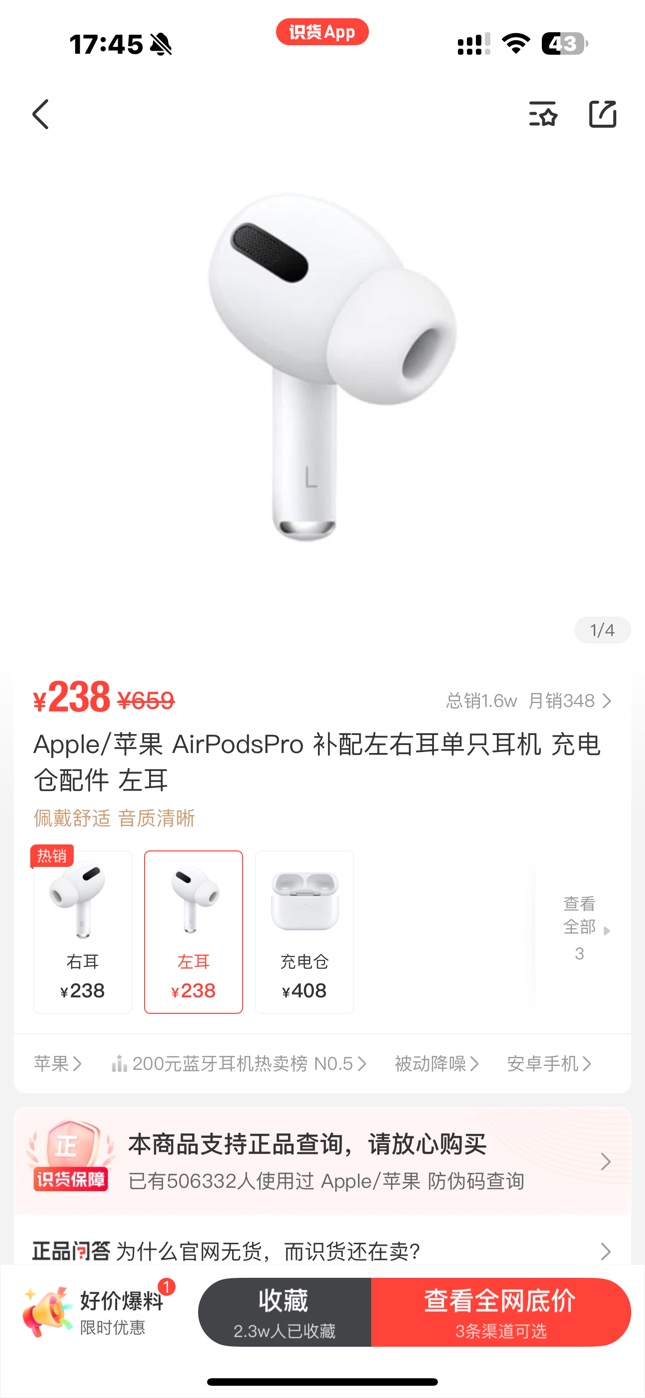Return to the 识货 App pill
645x1398 pixels.
pyautogui.click(x=322, y=32)
